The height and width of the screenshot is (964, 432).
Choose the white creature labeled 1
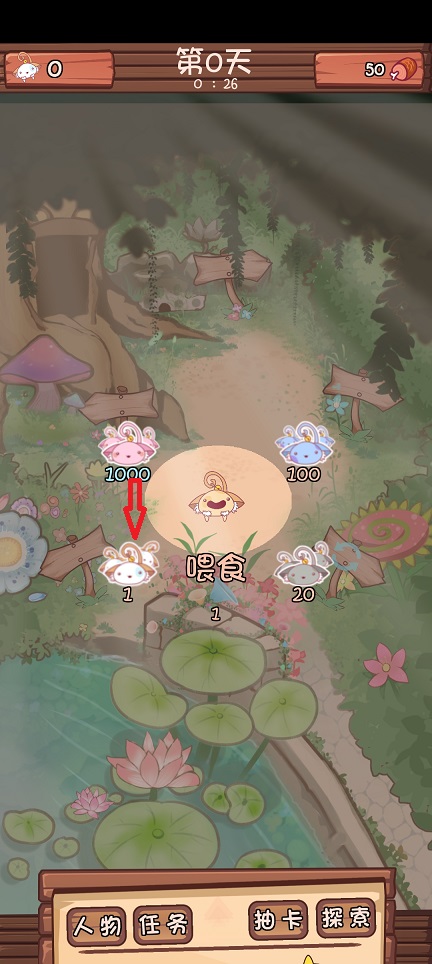[129, 564]
